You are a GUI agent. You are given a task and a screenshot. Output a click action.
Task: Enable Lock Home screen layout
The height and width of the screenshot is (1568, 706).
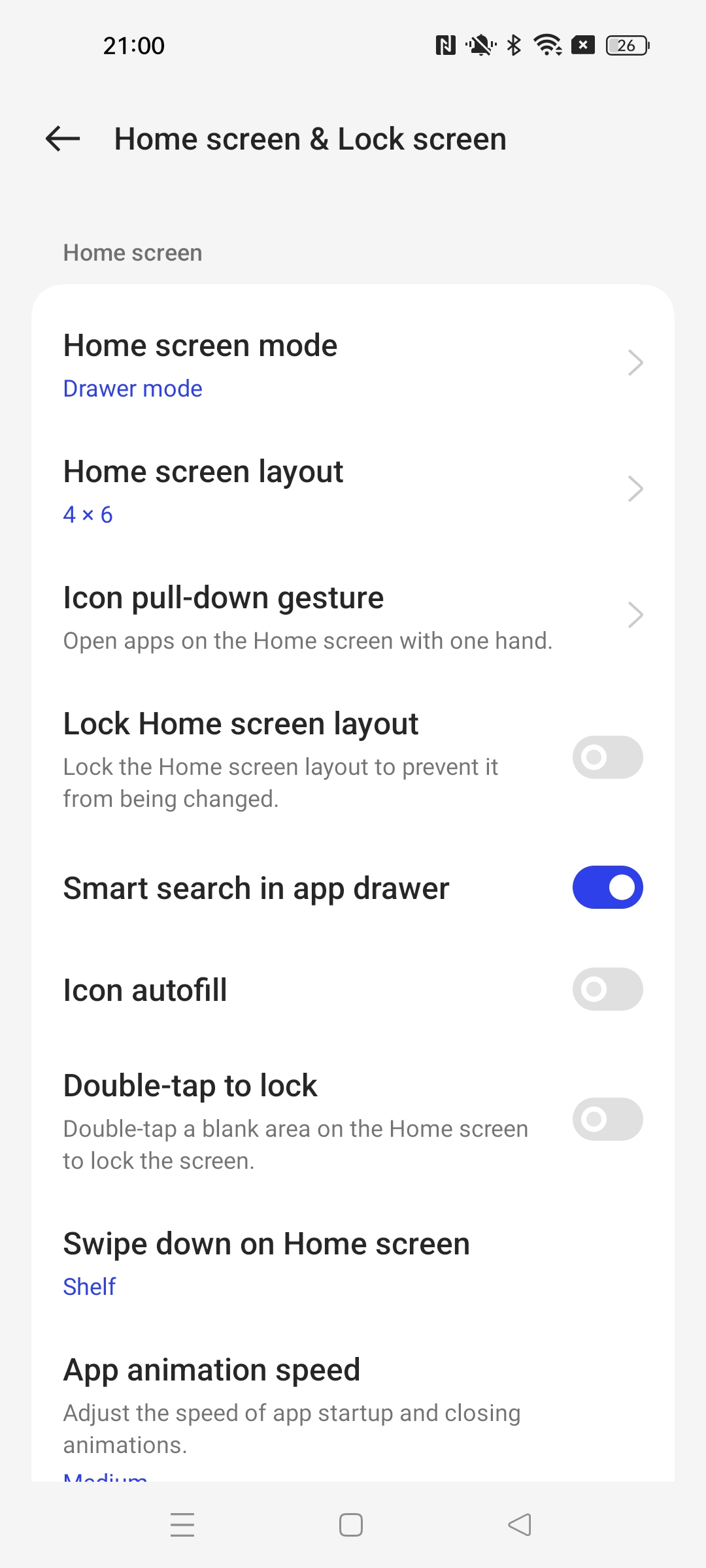coord(607,757)
